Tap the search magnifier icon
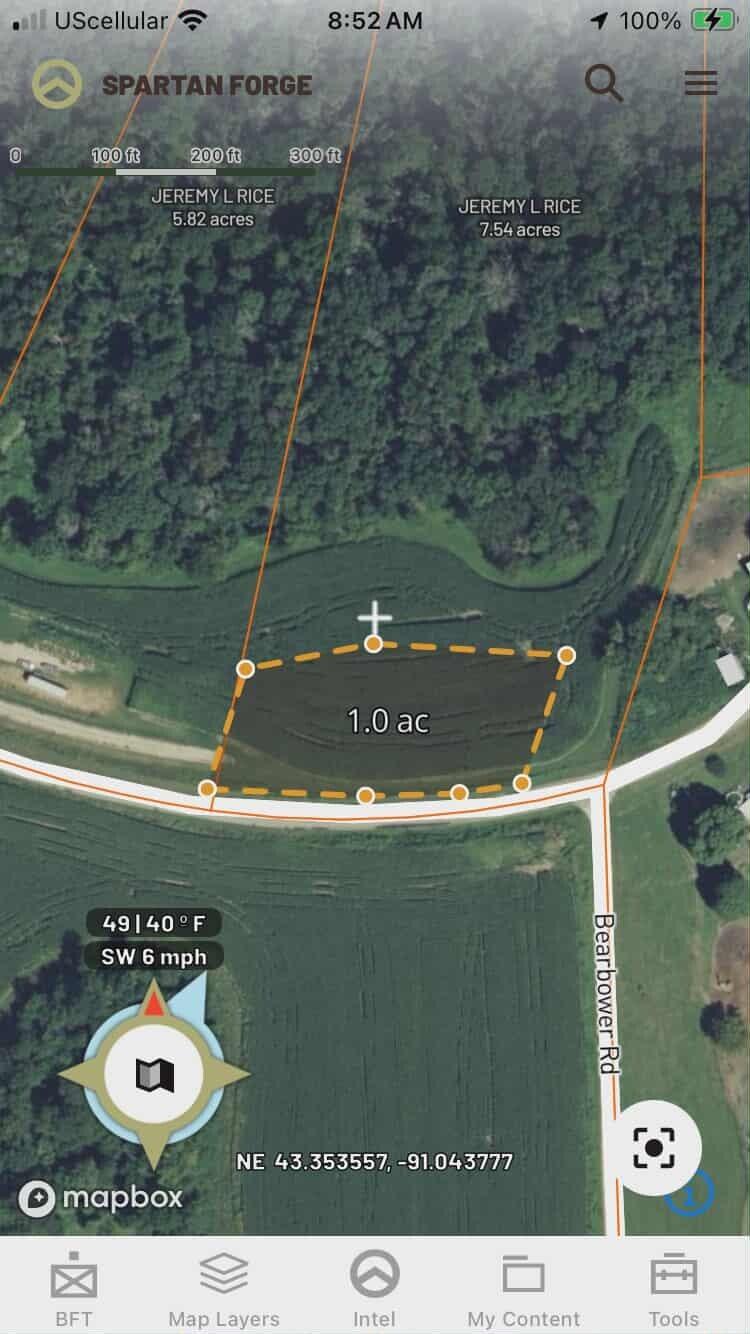This screenshot has height=1334, width=750. pos(604,84)
